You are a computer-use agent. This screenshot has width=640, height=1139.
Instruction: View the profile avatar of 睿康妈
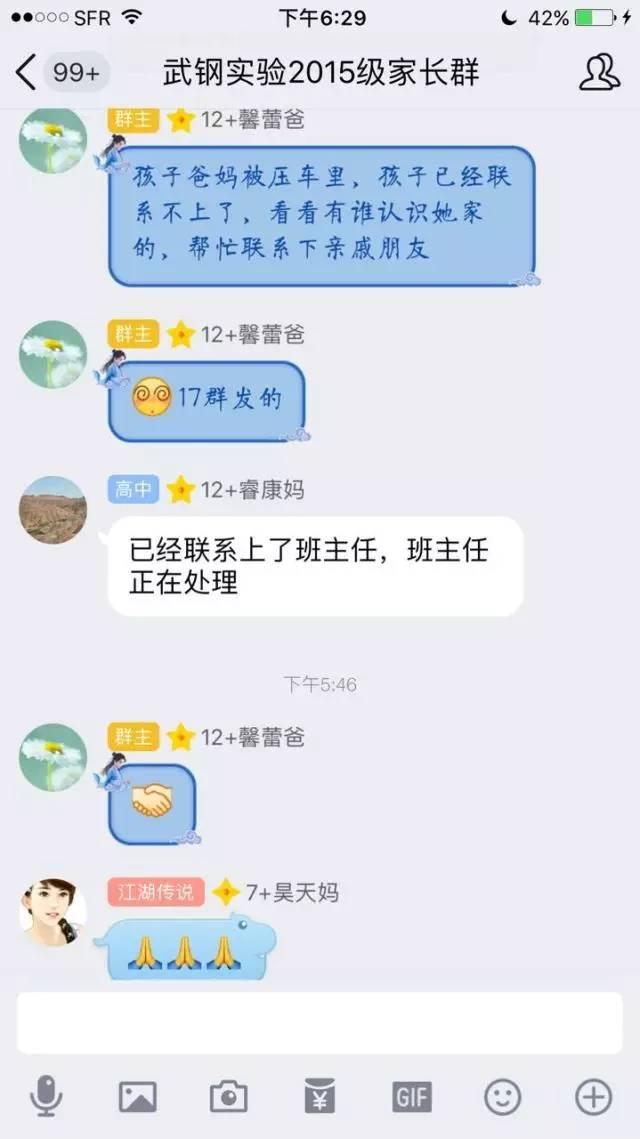[x=53, y=510]
